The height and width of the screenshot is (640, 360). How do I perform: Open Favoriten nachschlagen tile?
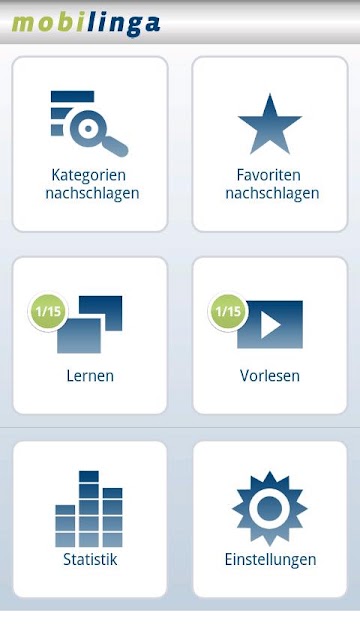coord(270,144)
